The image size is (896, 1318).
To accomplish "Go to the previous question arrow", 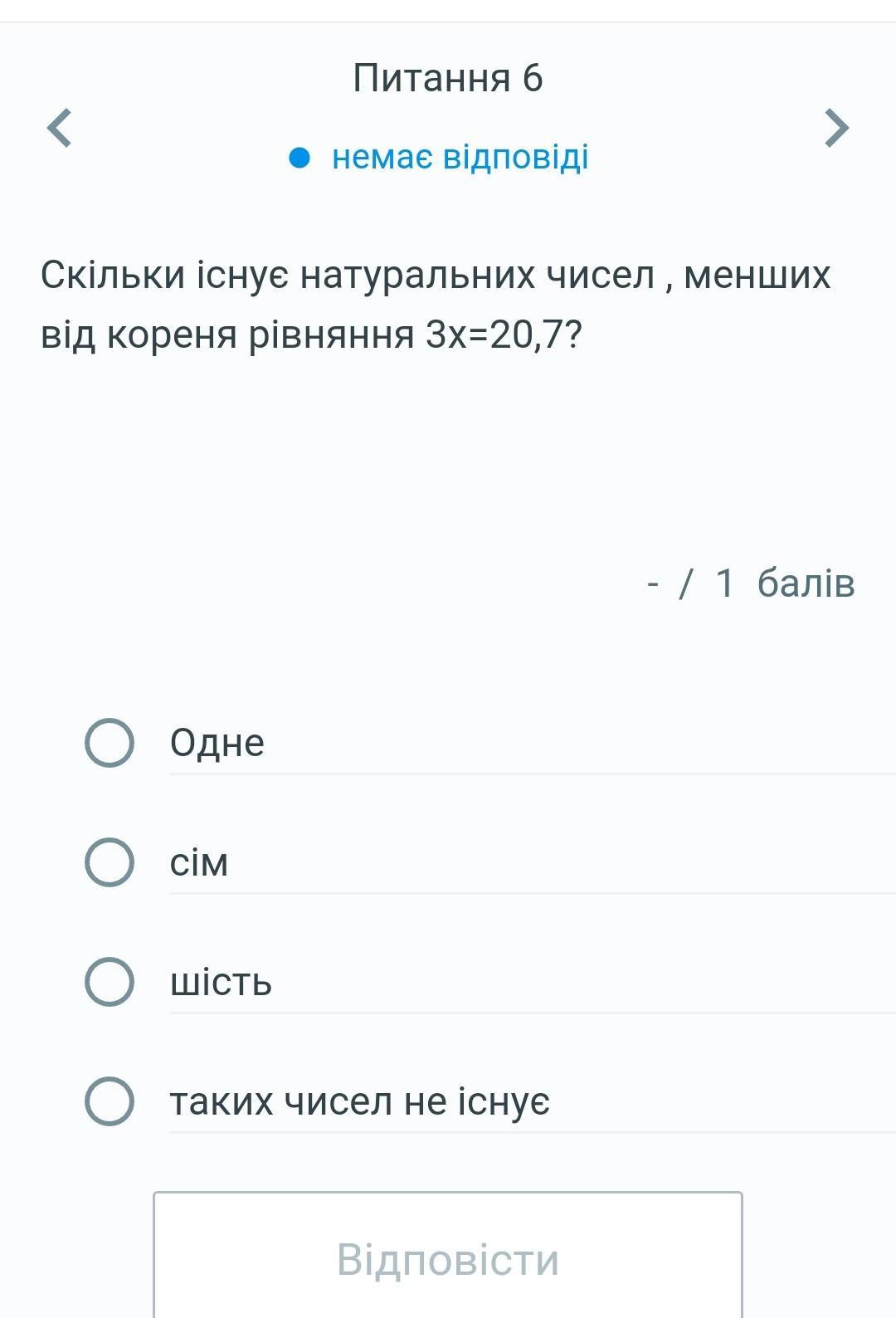I will pyautogui.click(x=59, y=128).
